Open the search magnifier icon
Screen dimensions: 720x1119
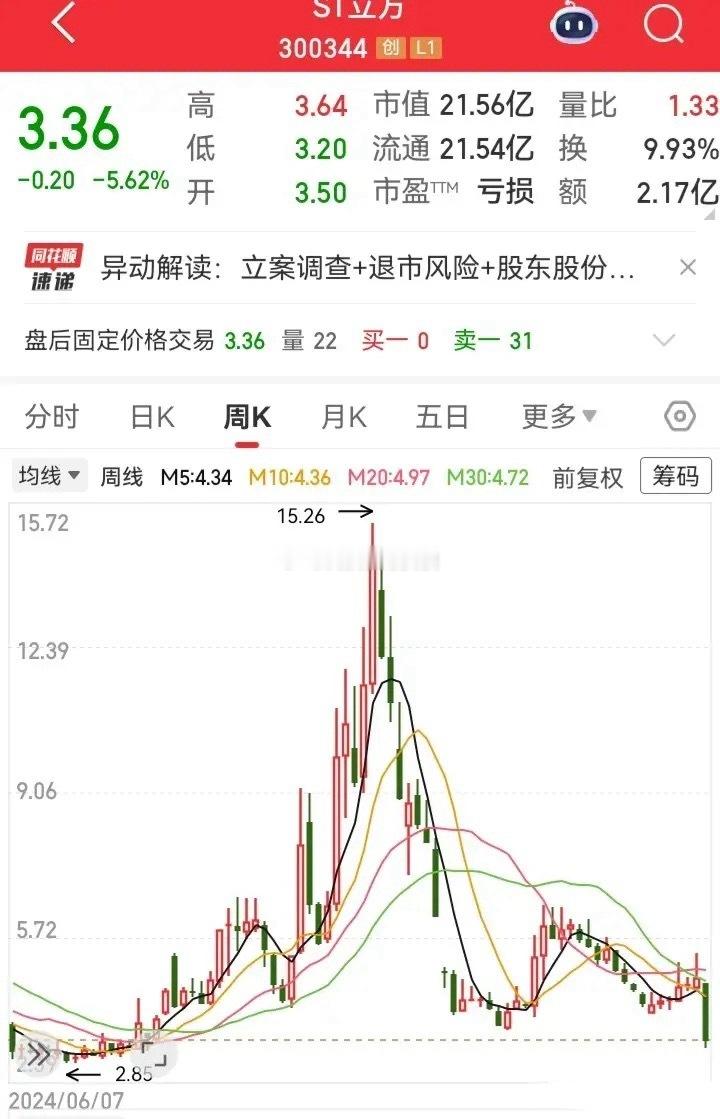pyautogui.click(x=665, y=24)
